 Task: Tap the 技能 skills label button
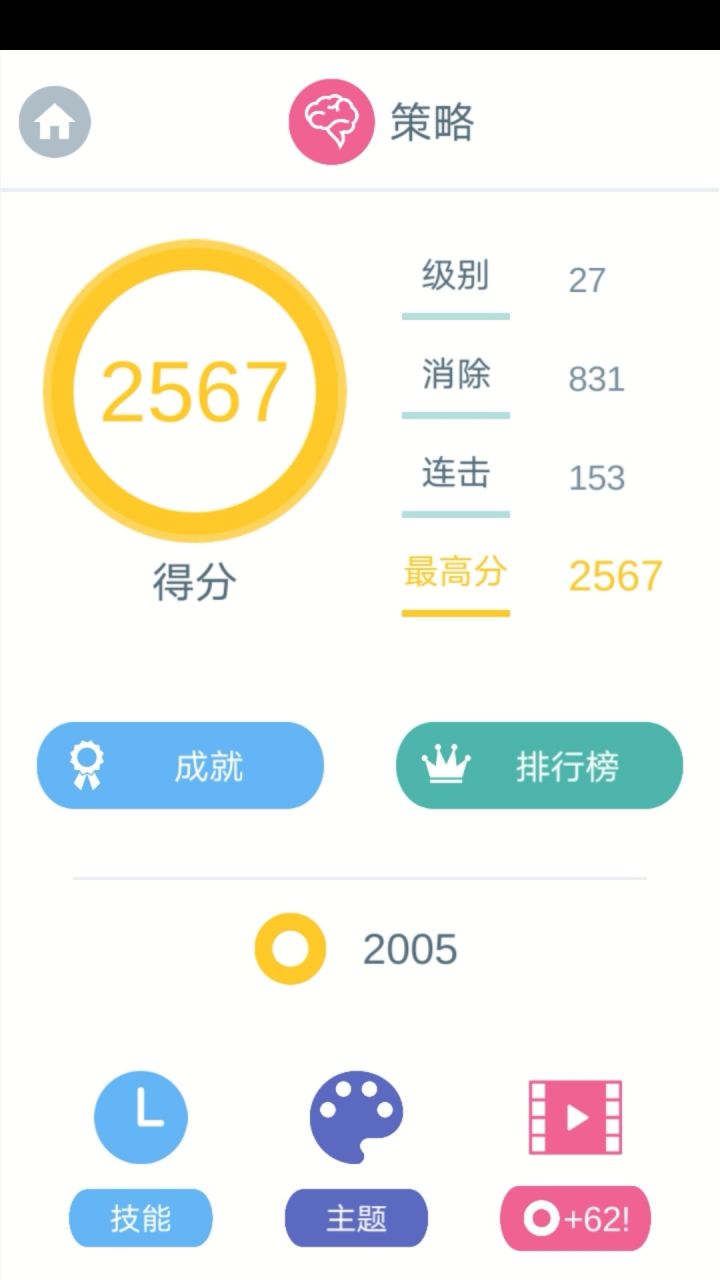[x=140, y=1218]
